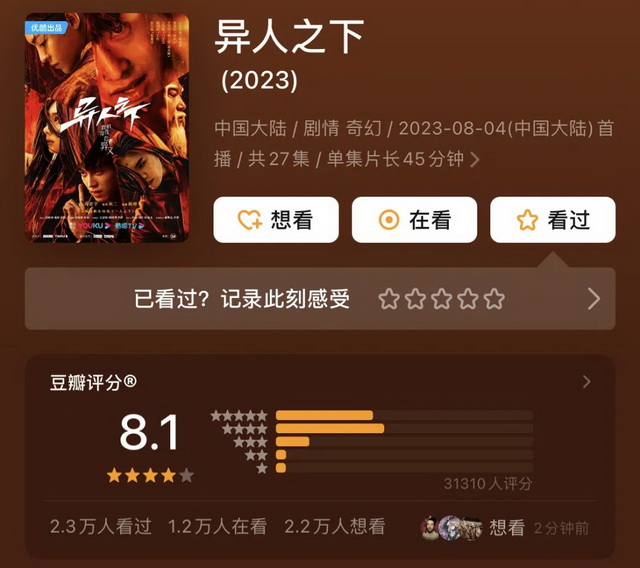Mark the show as 看过
The image size is (640, 568).
[552, 220]
